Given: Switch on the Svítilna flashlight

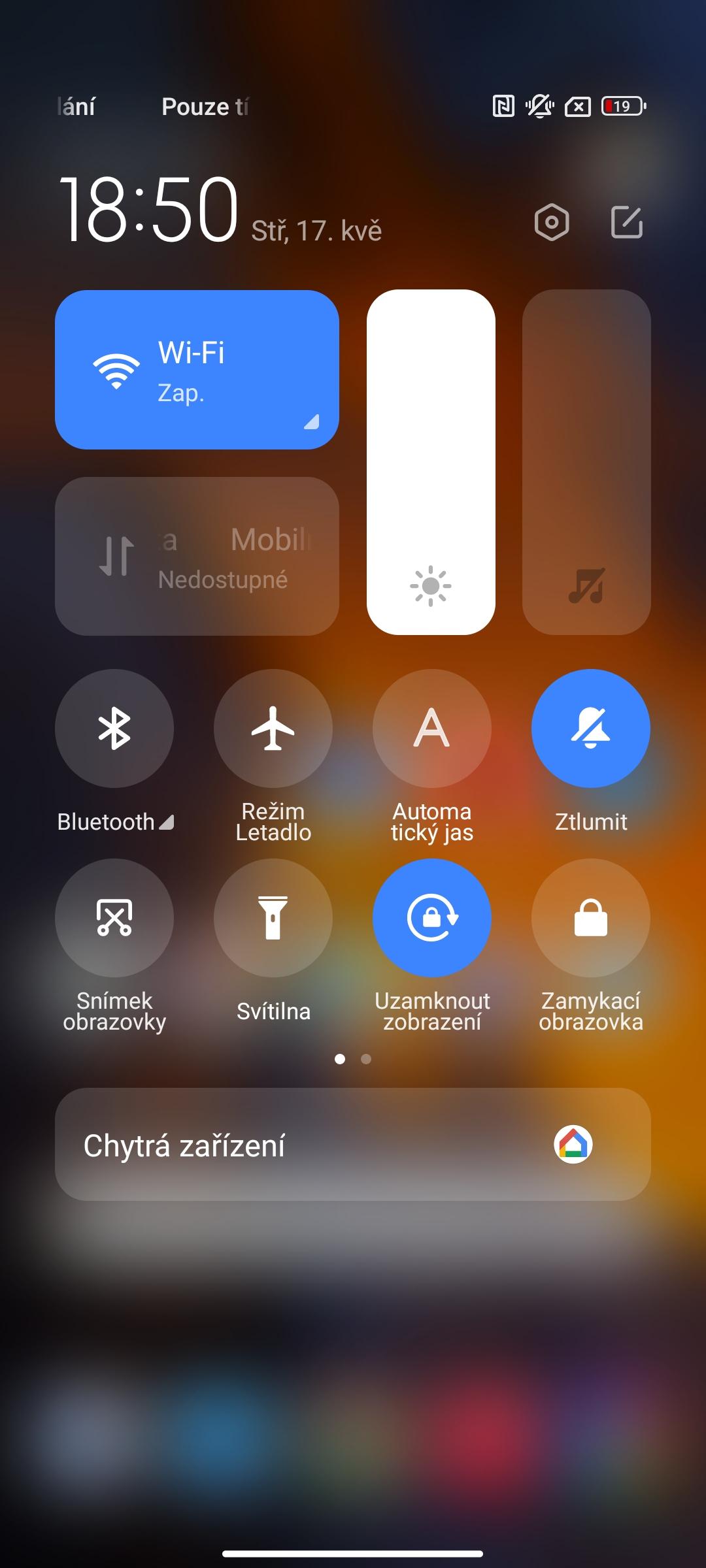Looking at the screenshot, I should point(273,918).
